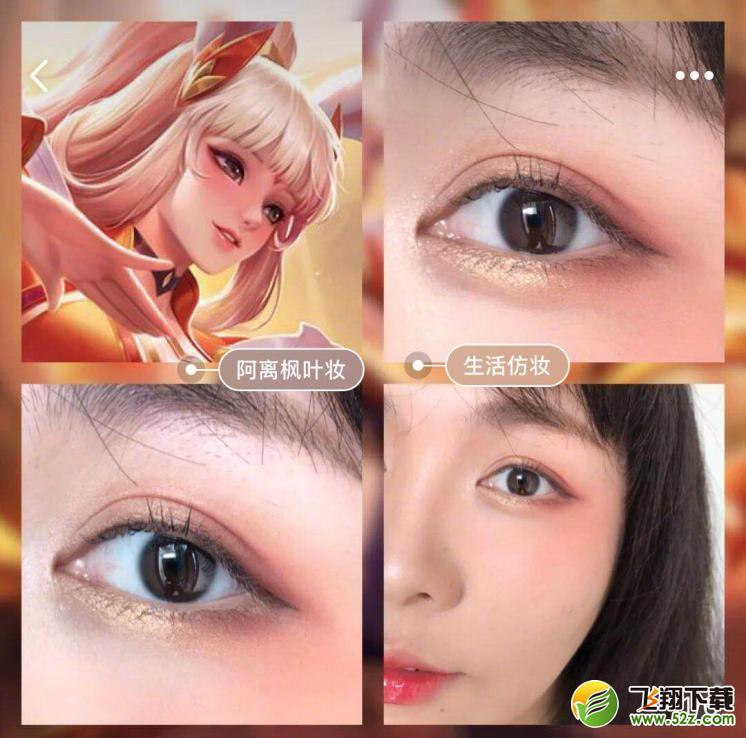Open the 阿离枫叶妆 tag
The height and width of the screenshot is (738, 746).
(290, 369)
